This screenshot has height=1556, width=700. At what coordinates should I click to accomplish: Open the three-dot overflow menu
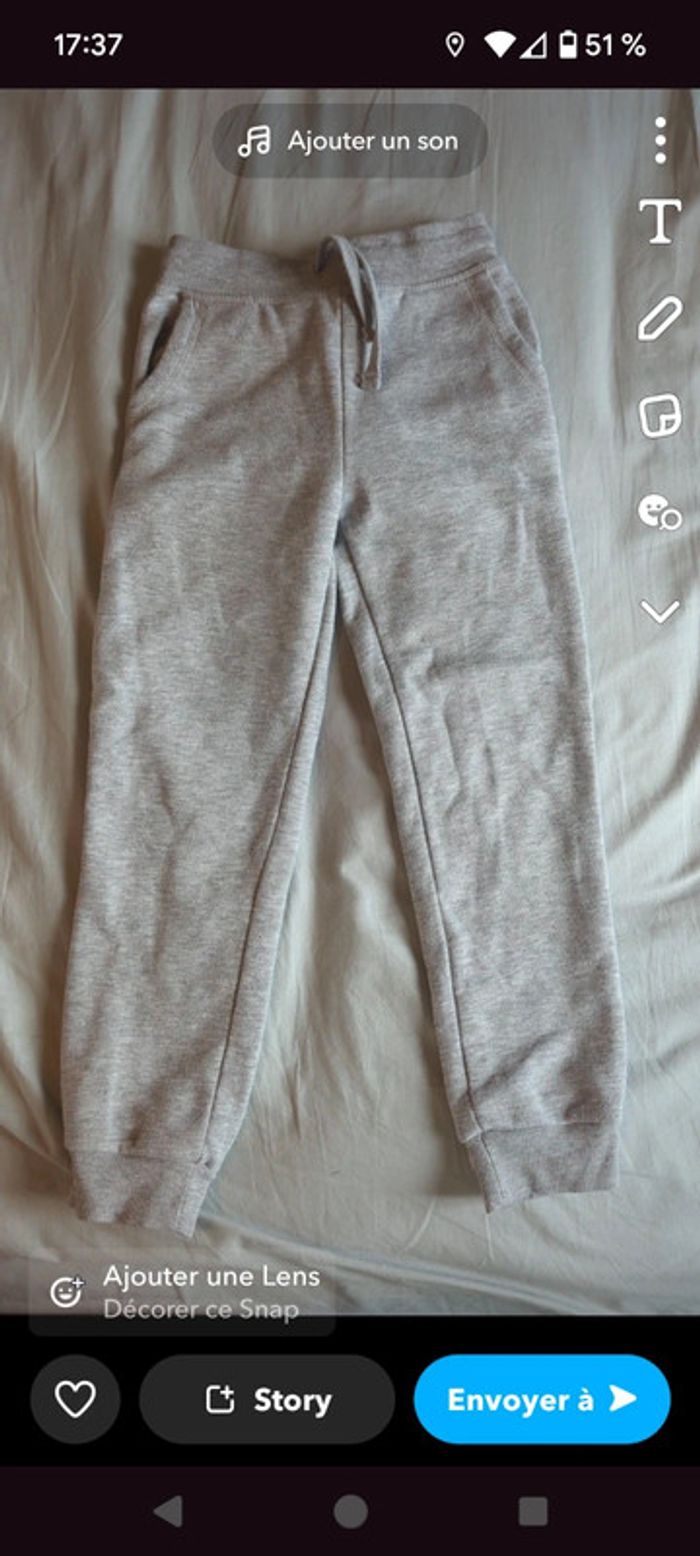click(660, 140)
